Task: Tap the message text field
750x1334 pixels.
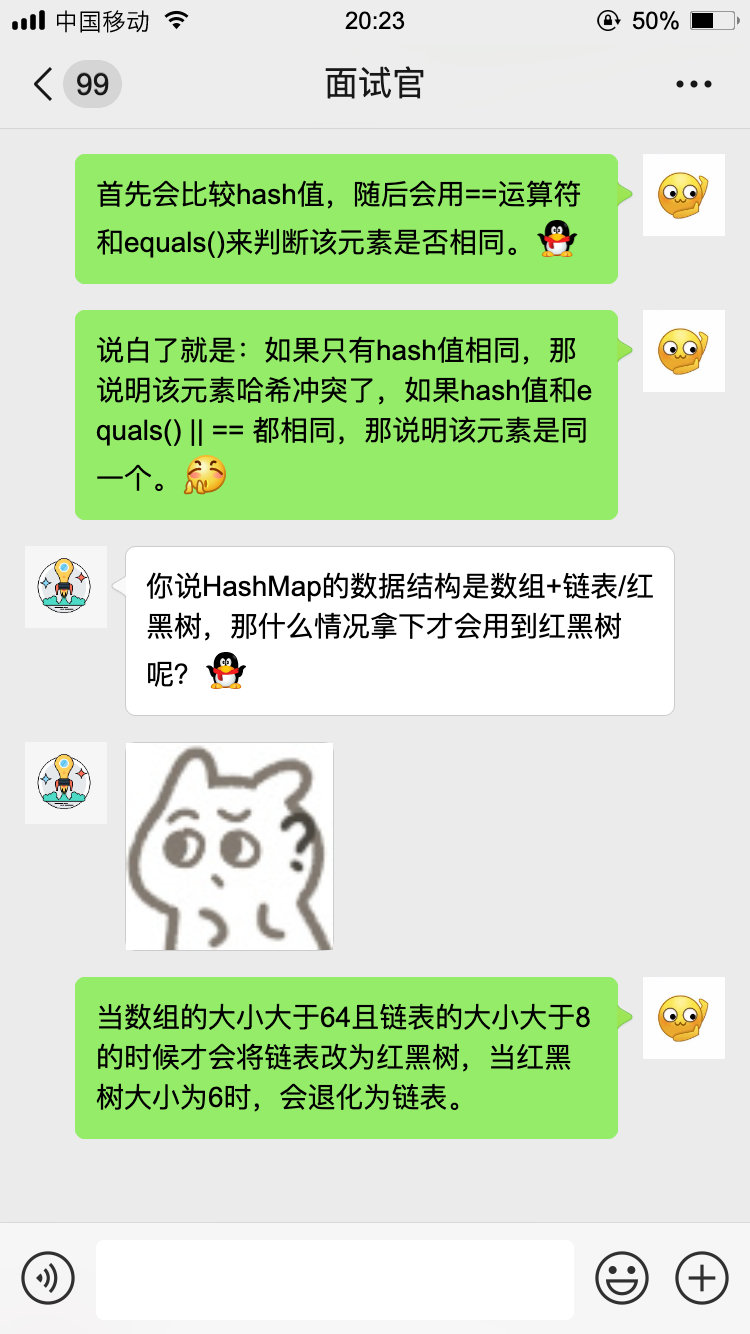Action: 334,1279
